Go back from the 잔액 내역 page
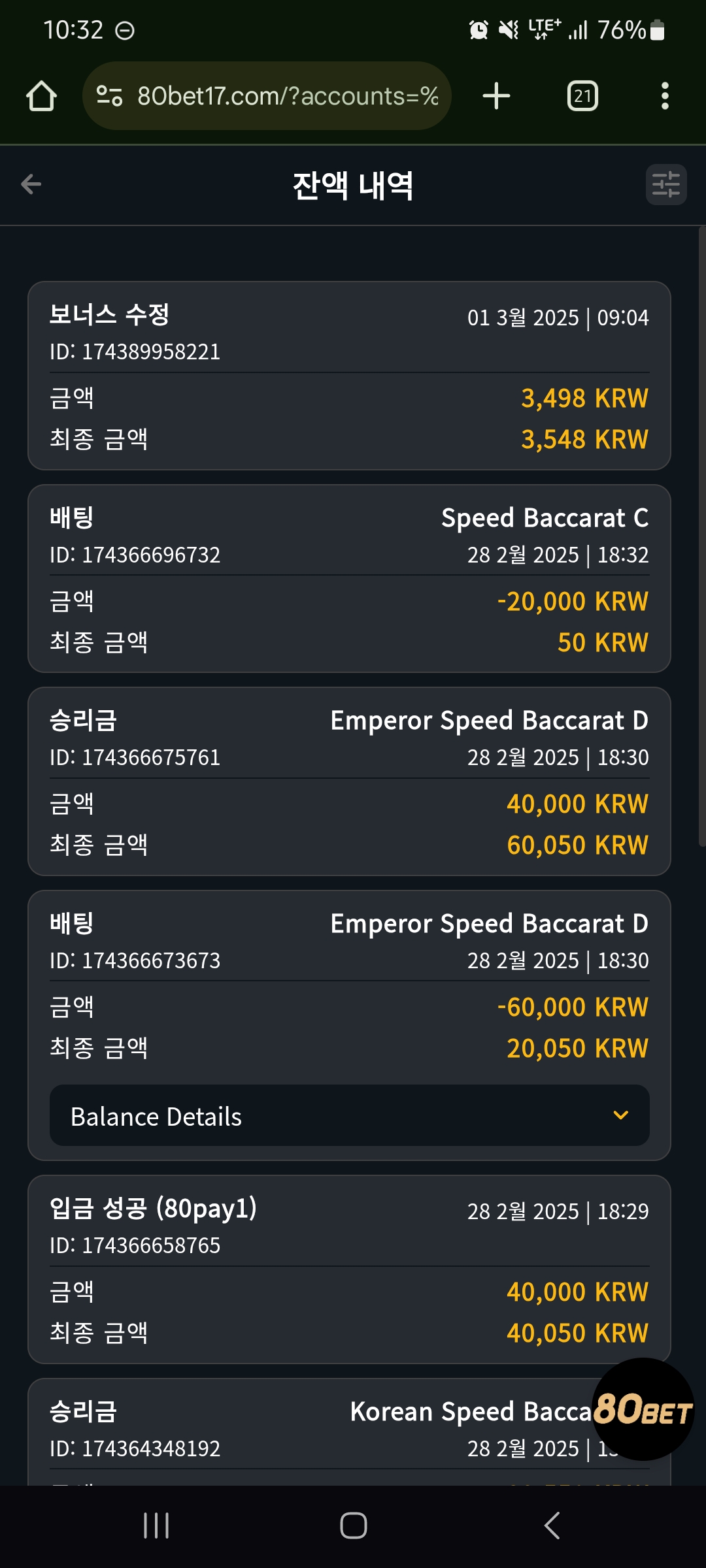Viewport: 706px width, 1568px height. click(x=31, y=184)
